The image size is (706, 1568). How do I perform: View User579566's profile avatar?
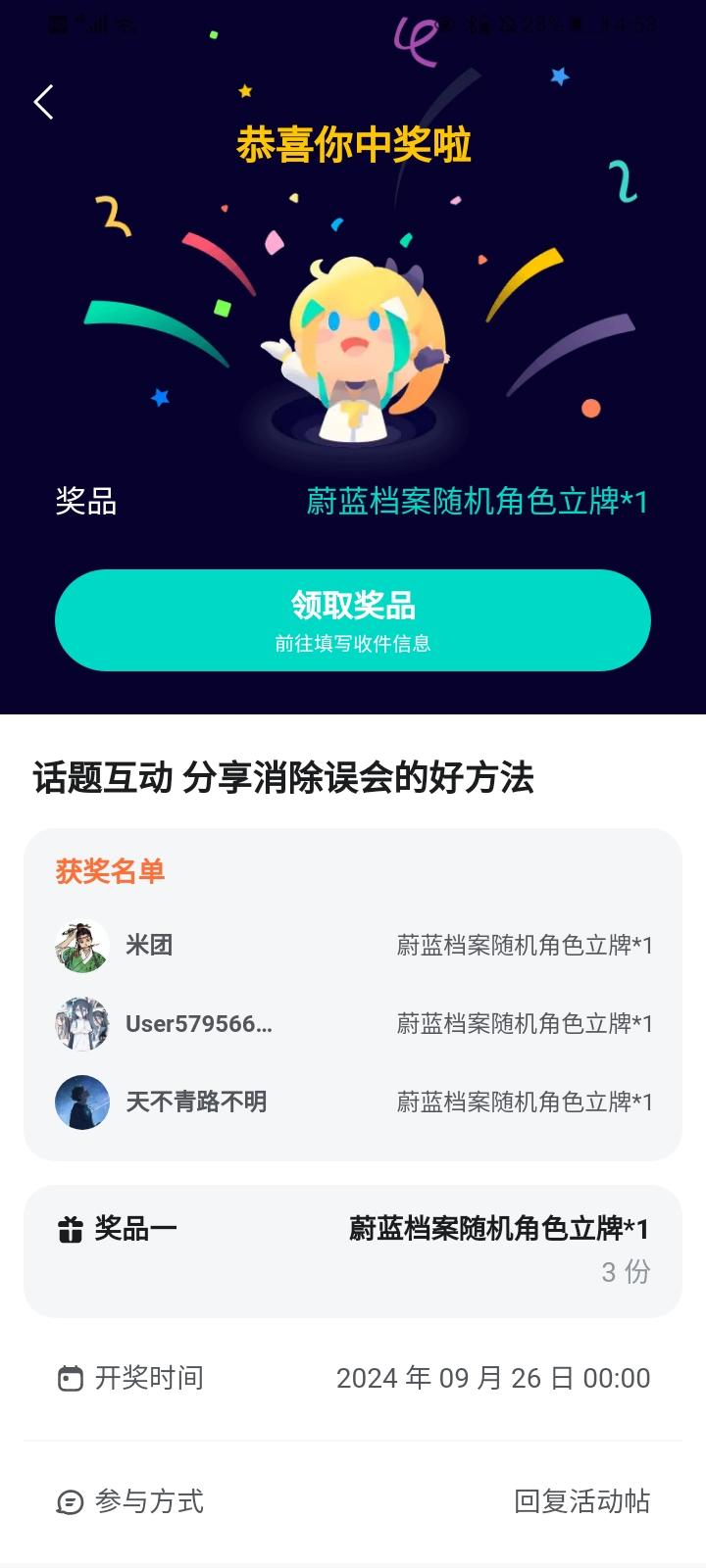(82, 1024)
